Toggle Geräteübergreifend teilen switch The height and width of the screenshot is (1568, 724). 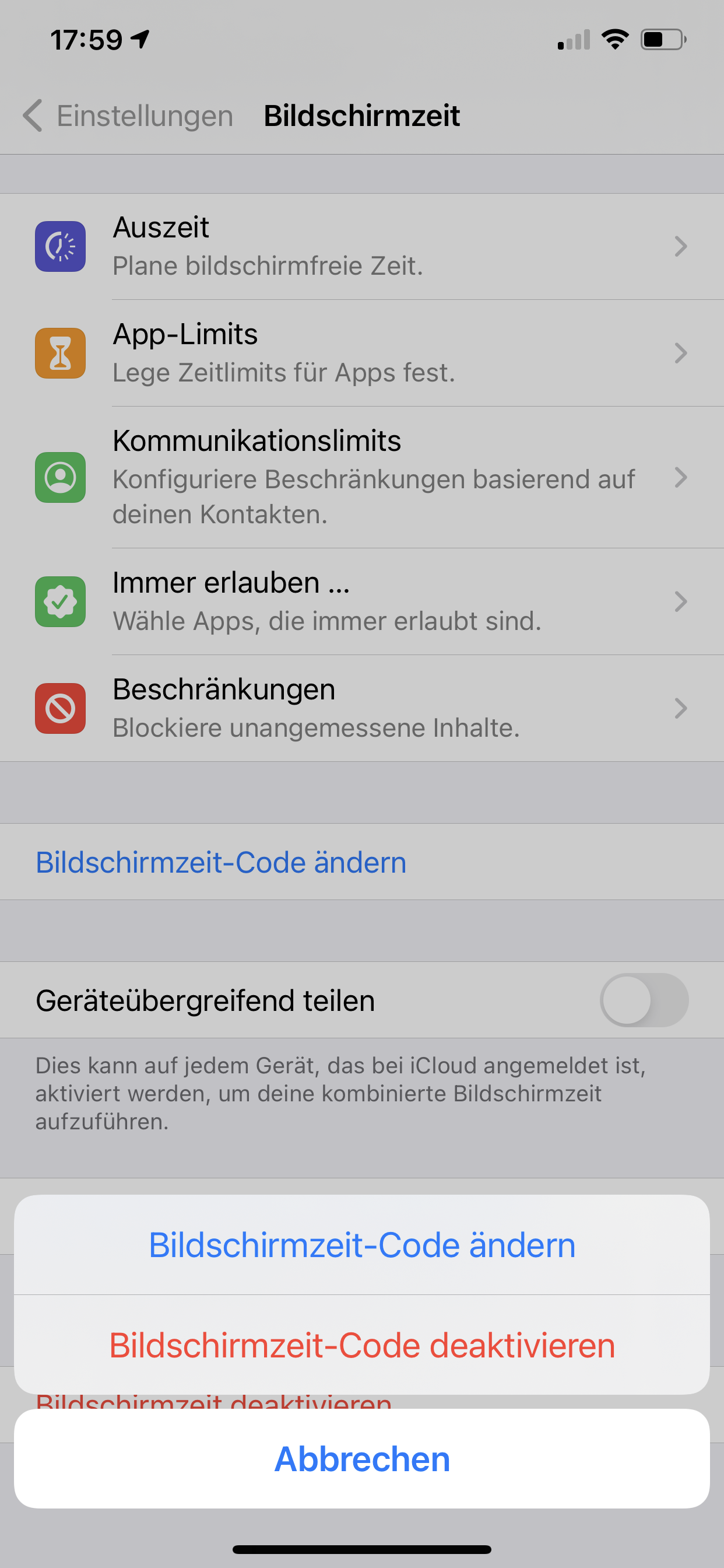tap(644, 1000)
